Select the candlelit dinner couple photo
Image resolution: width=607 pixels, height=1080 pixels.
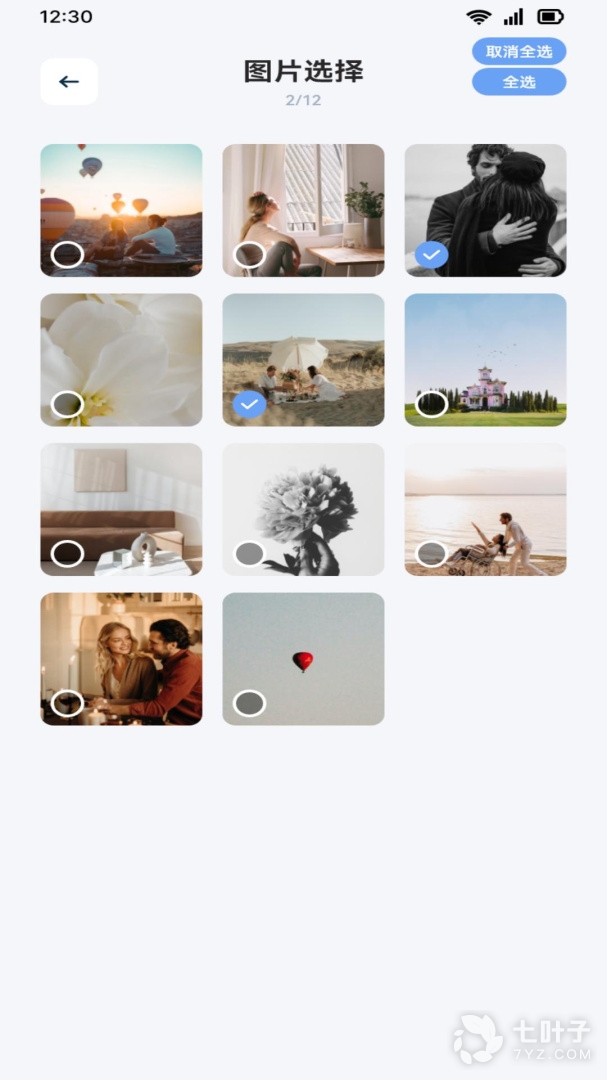click(67, 703)
